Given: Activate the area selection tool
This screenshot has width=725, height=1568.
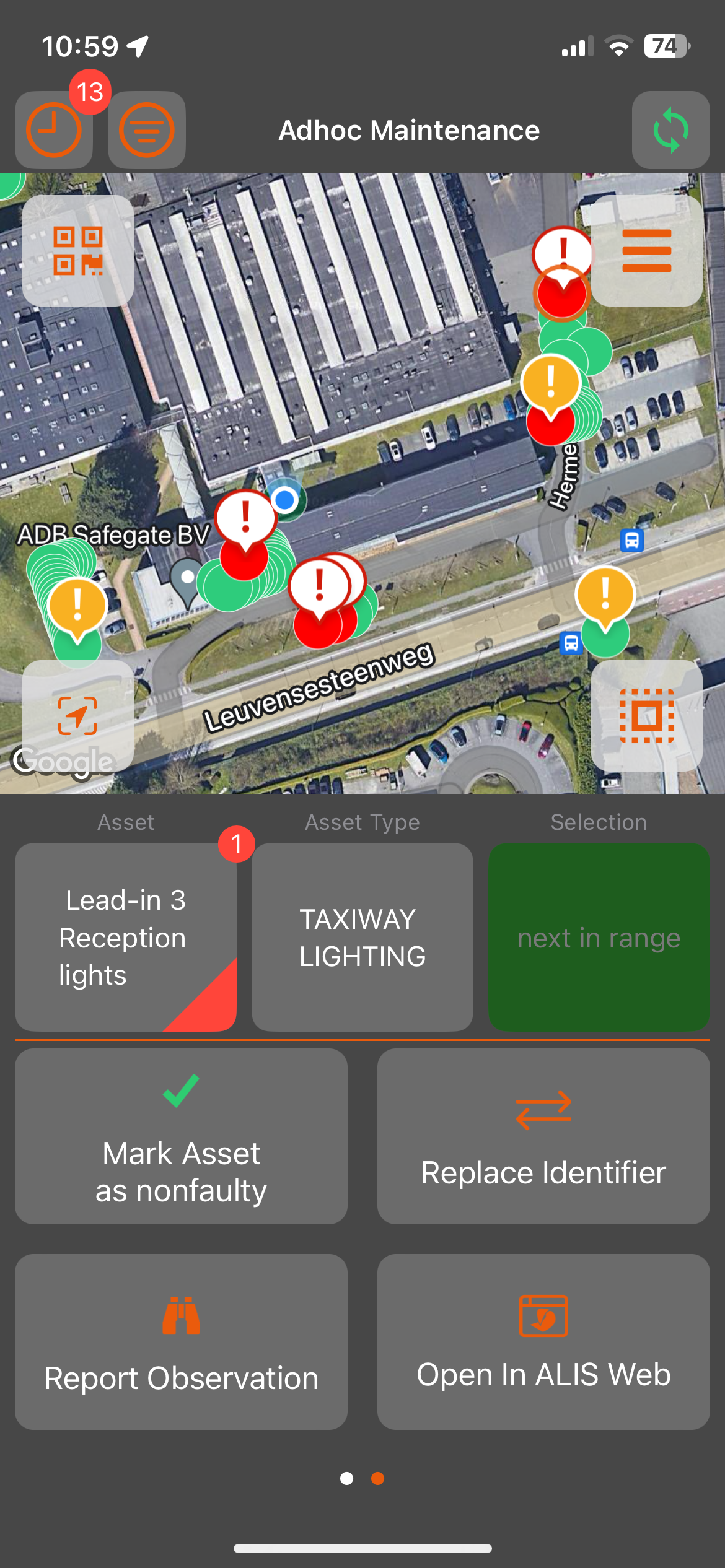Looking at the screenshot, I should 646,715.
